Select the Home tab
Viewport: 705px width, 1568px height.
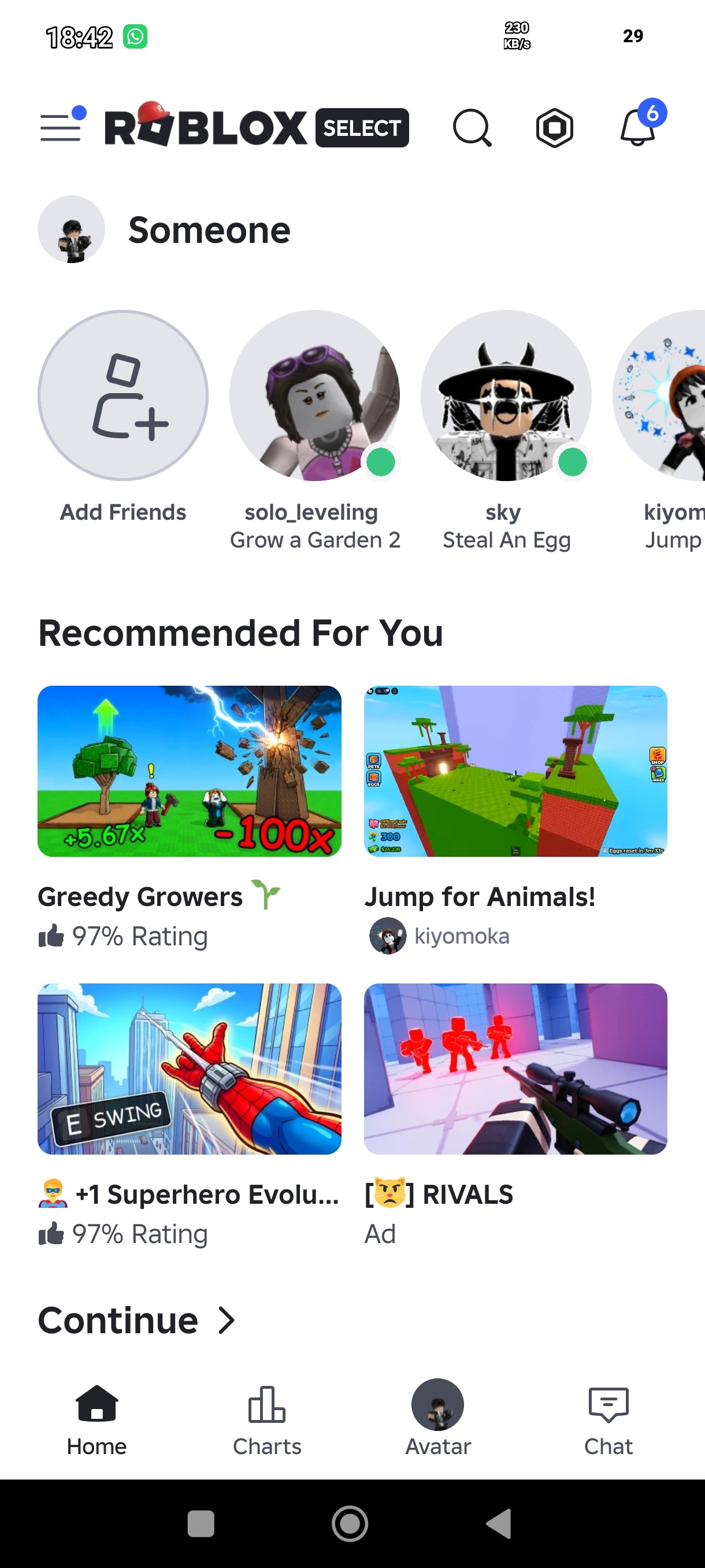pyautogui.click(x=97, y=1421)
